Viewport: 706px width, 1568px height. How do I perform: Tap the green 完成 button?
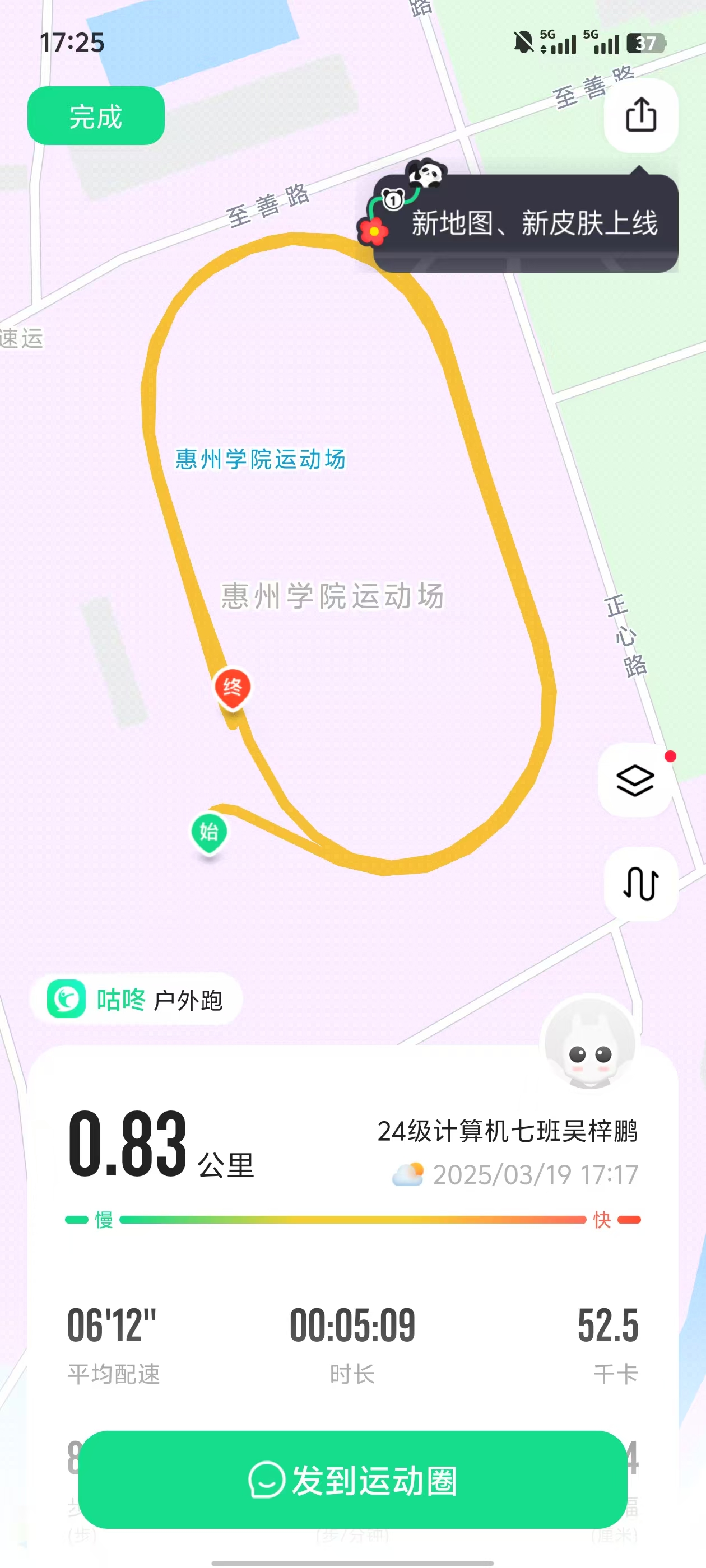click(96, 116)
